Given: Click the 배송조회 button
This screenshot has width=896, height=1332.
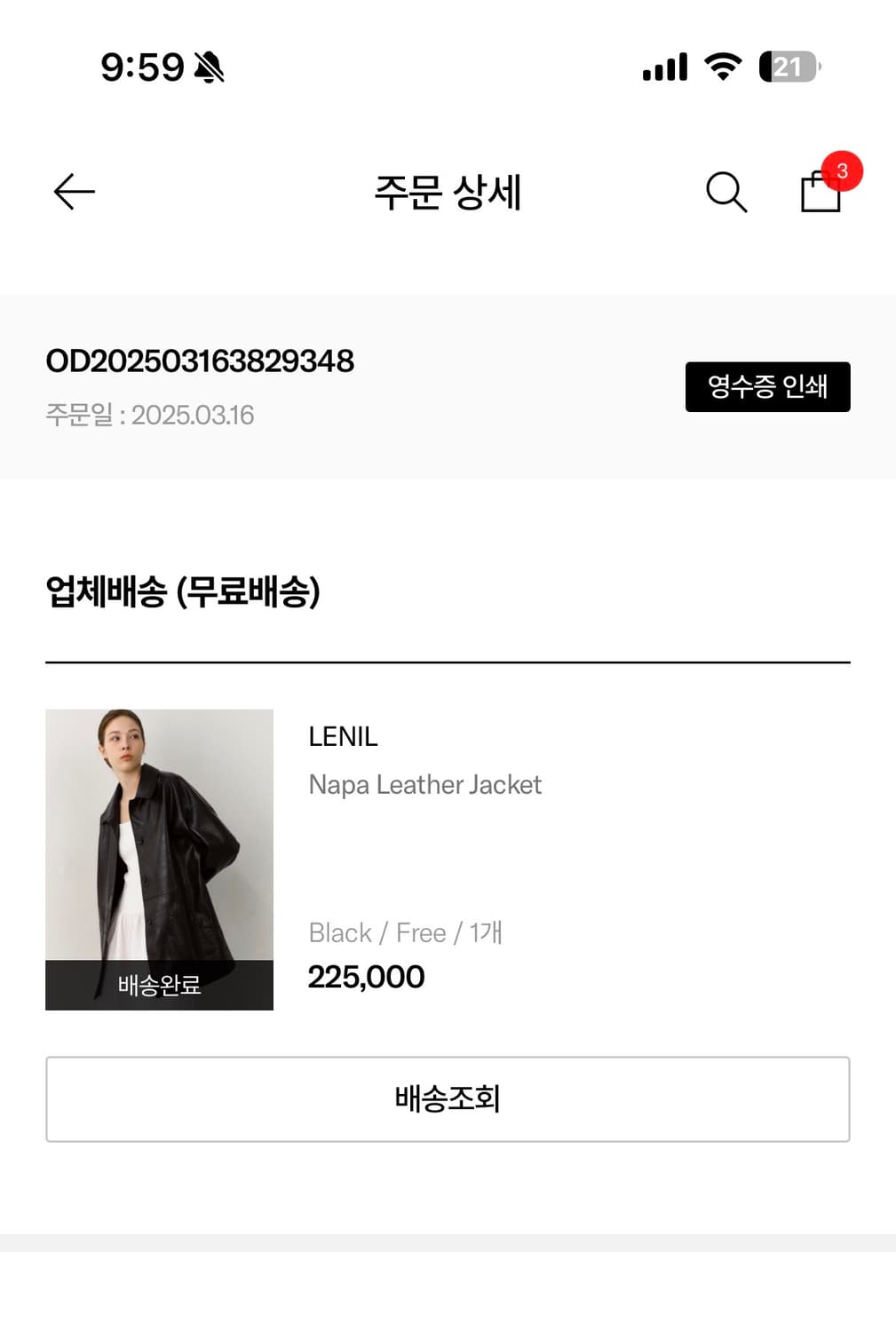Looking at the screenshot, I should tap(448, 1099).
